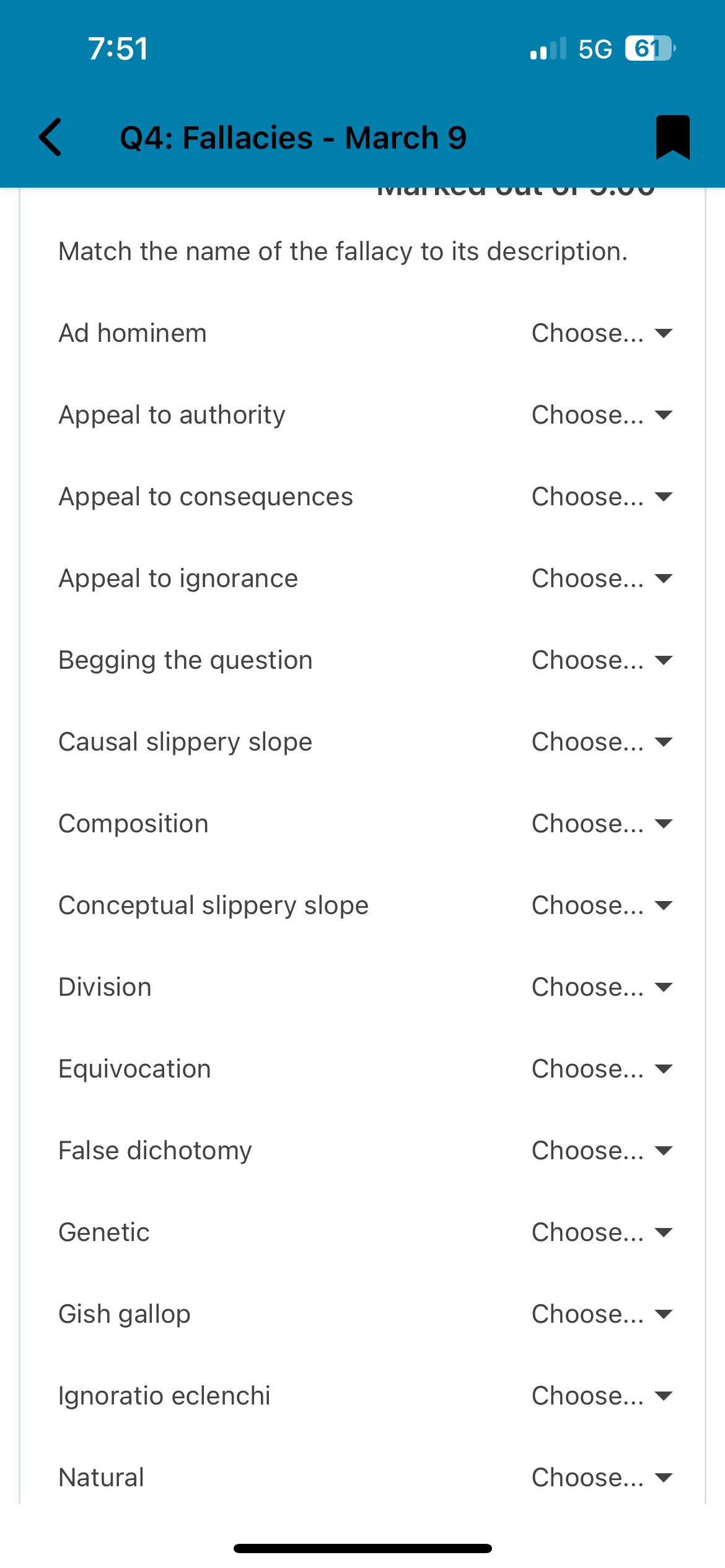Open the Equivocation dropdown

click(x=602, y=1069)
